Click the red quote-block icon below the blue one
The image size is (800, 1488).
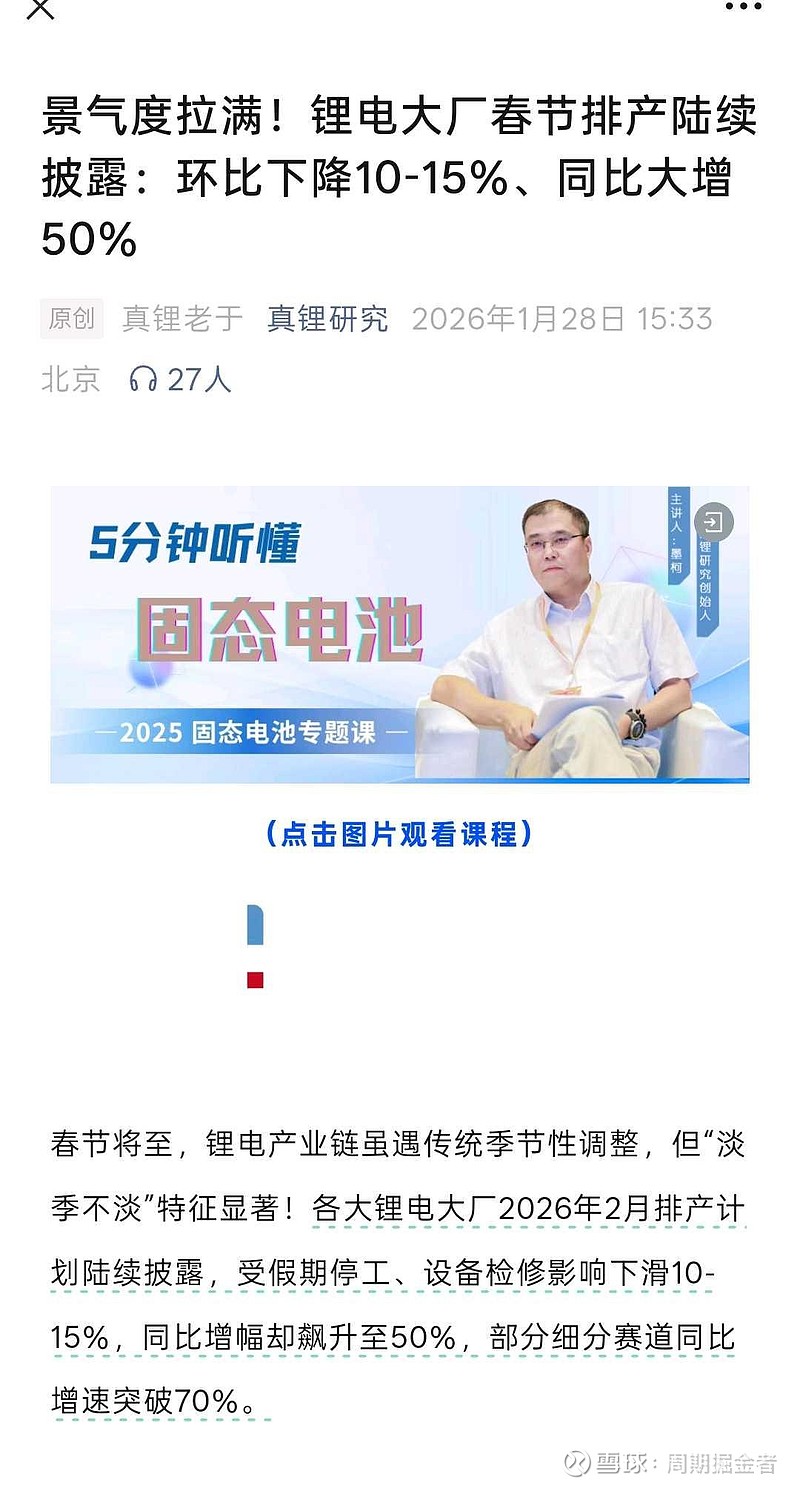[256, 980]
